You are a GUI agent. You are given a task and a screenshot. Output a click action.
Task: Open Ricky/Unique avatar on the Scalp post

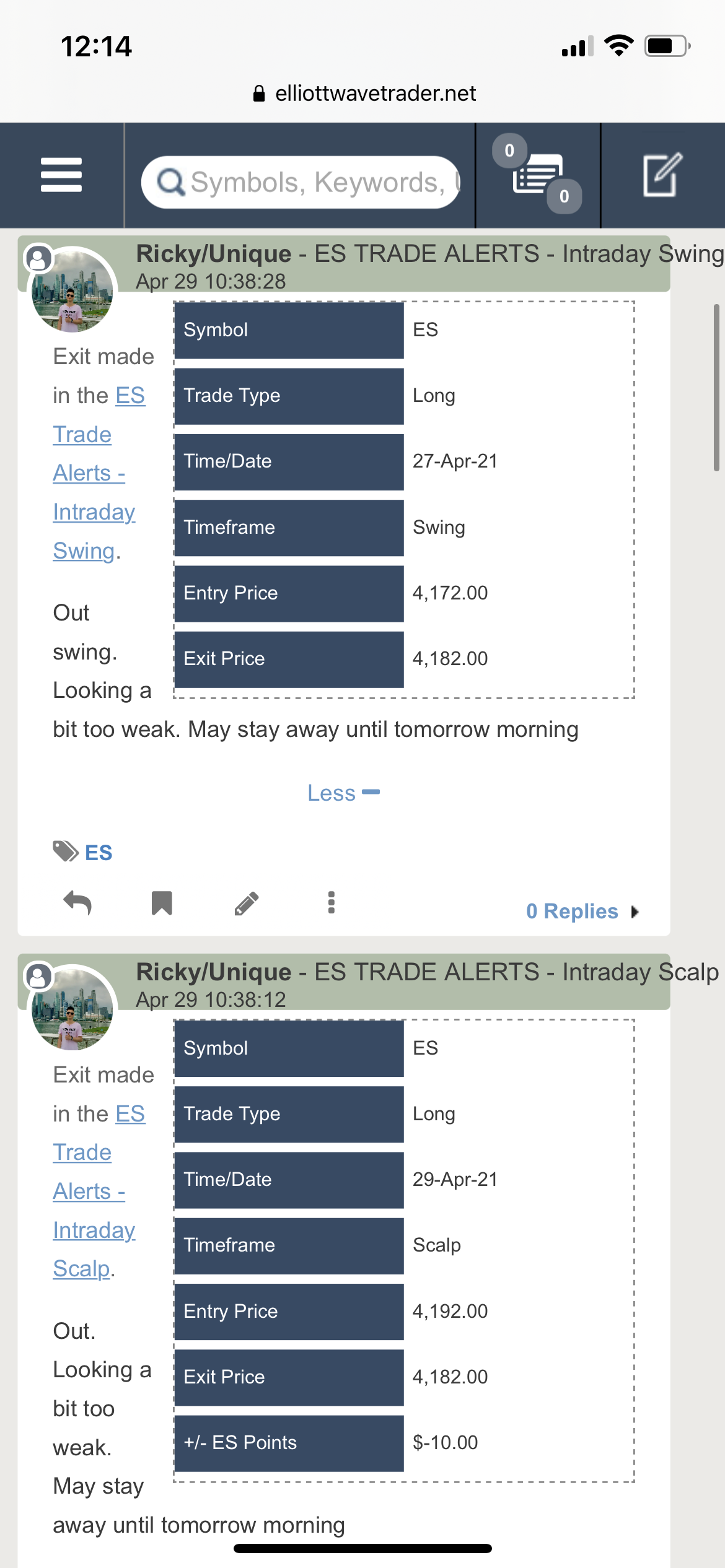(72, 1007)
